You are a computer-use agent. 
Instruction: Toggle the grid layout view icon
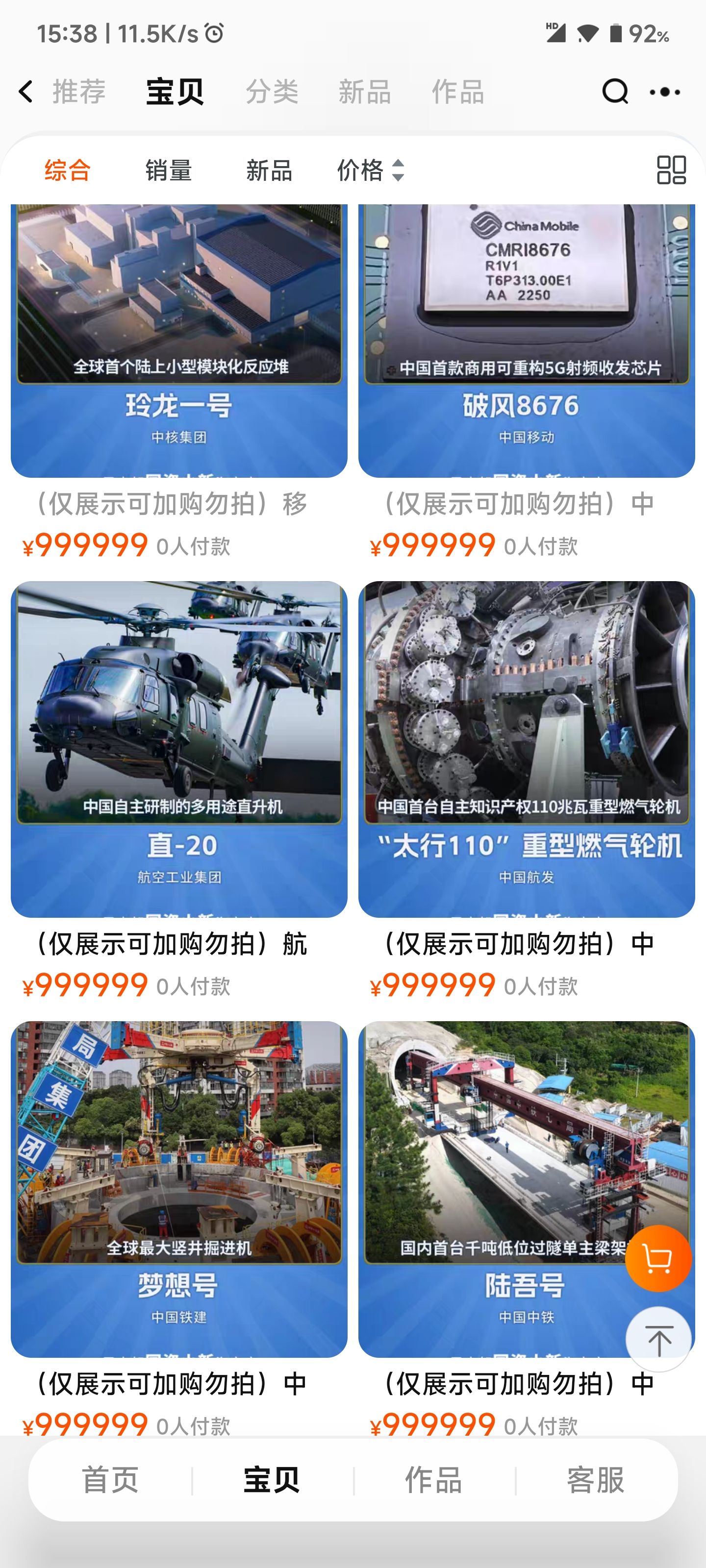(671, 170)
